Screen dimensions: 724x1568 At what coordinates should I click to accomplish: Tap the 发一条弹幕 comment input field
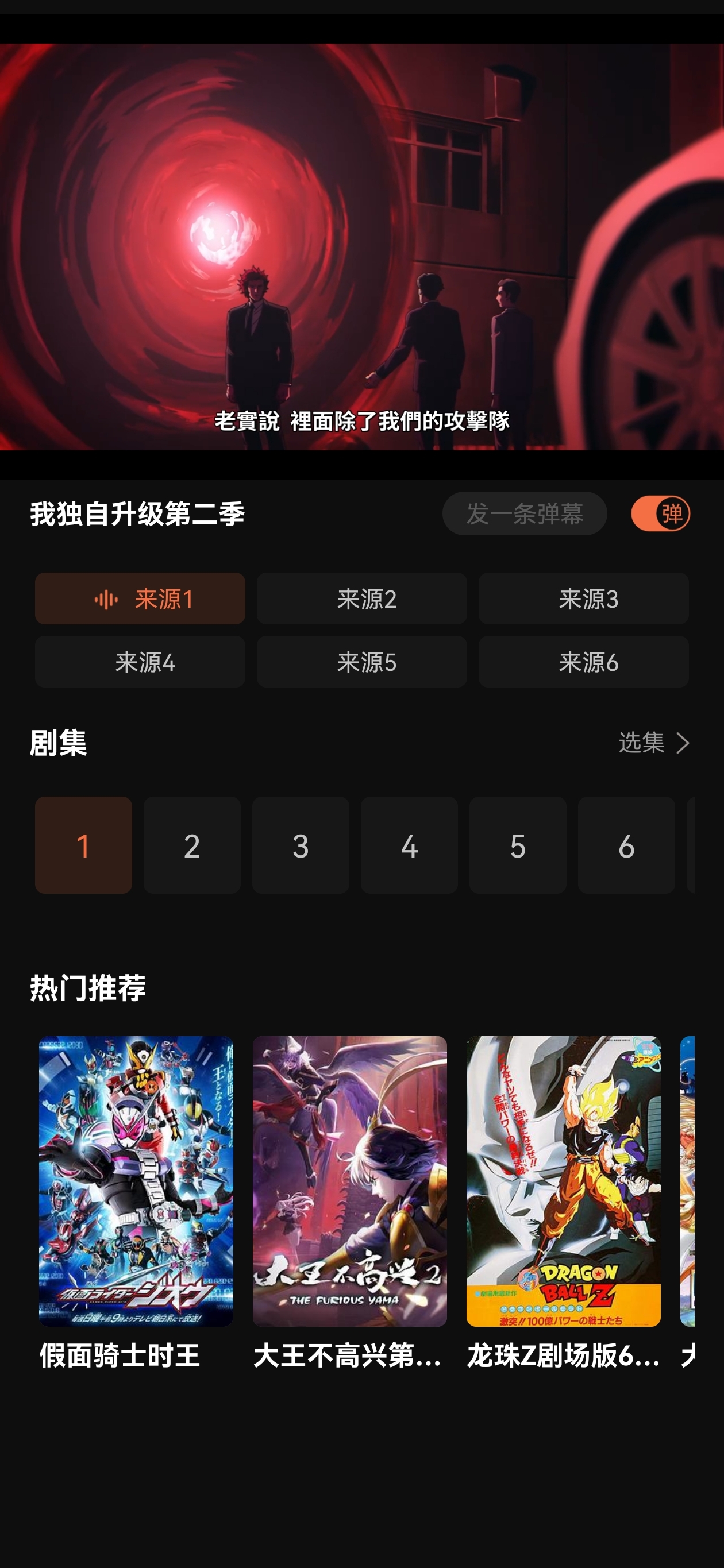525,515
